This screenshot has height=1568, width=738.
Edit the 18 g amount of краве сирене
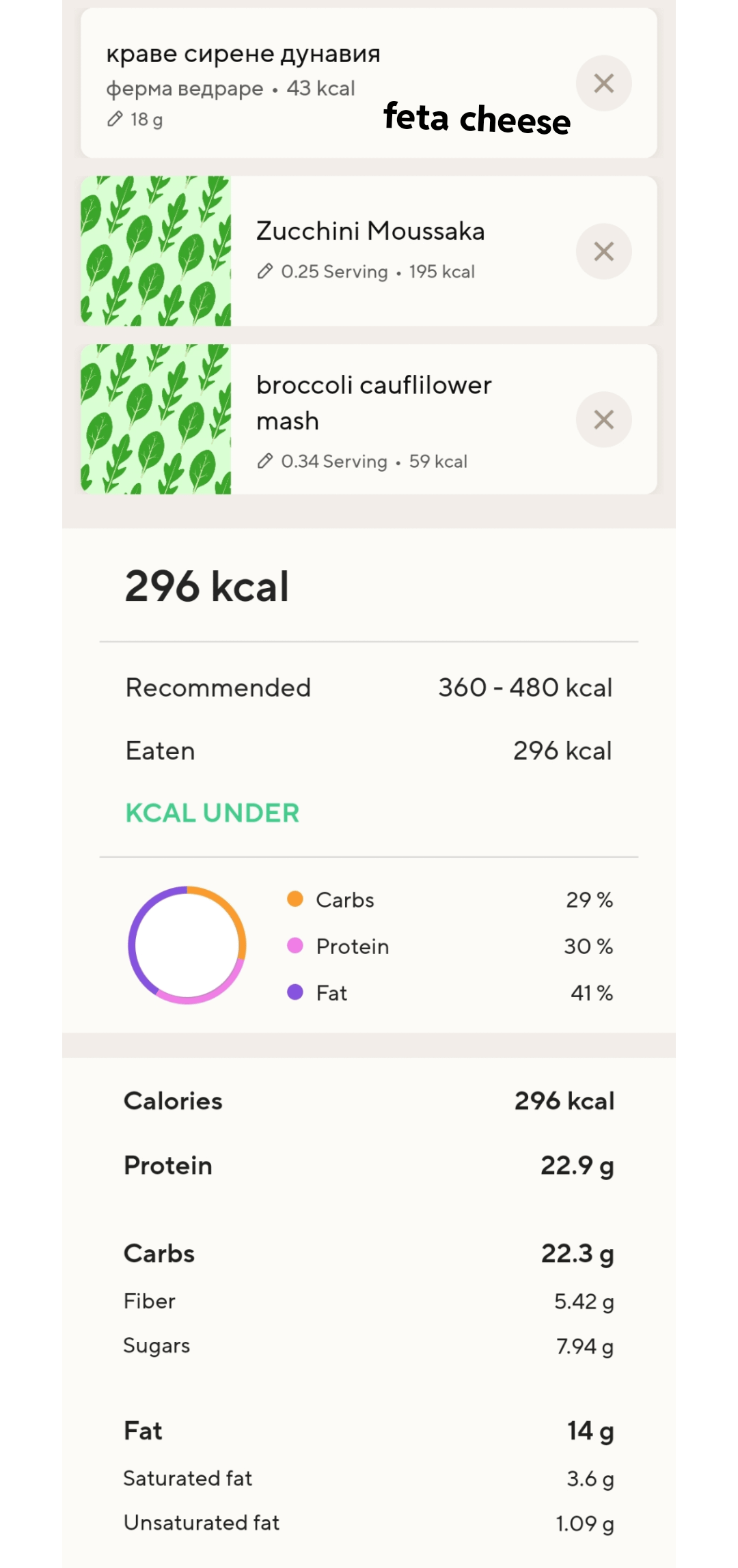(135, 120)
